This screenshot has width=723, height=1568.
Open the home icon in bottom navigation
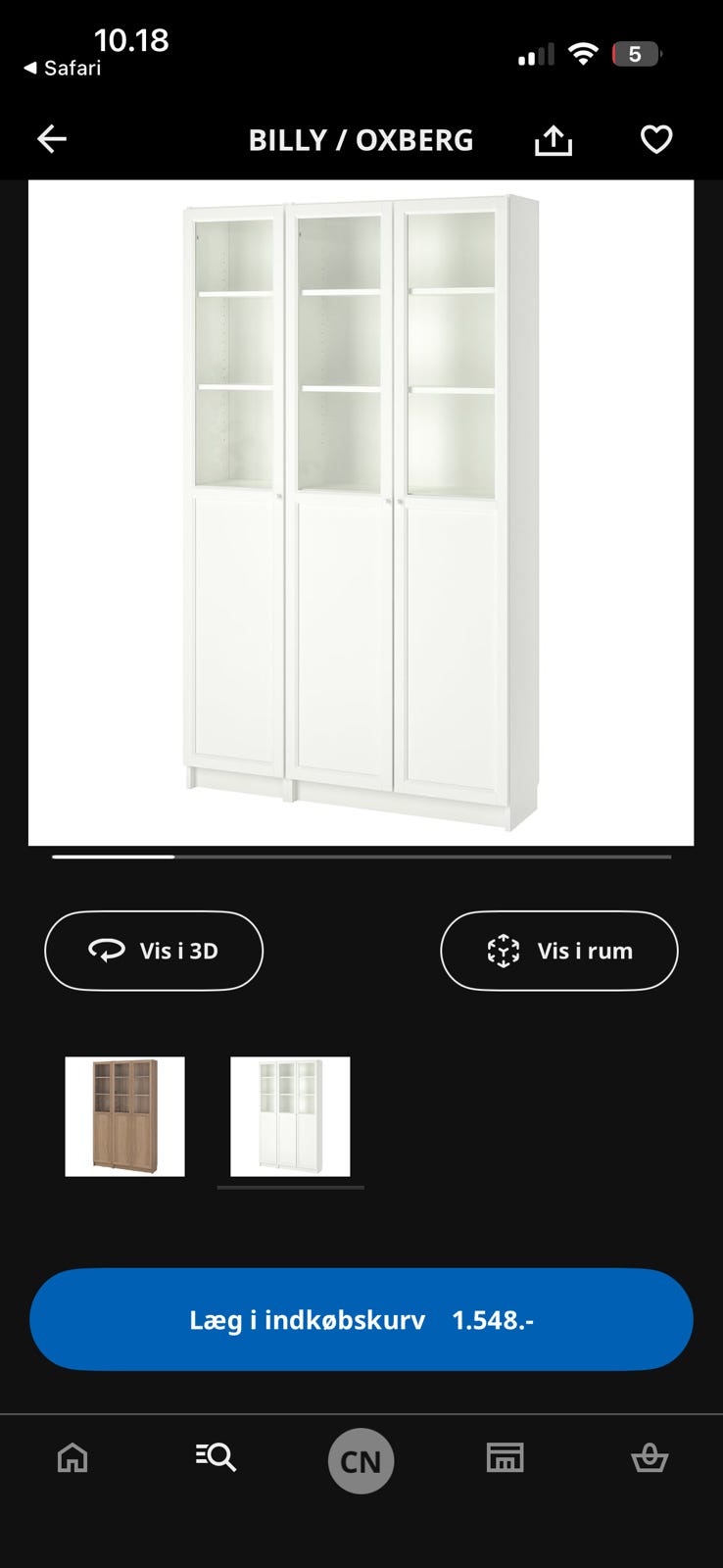point(72,1458)
